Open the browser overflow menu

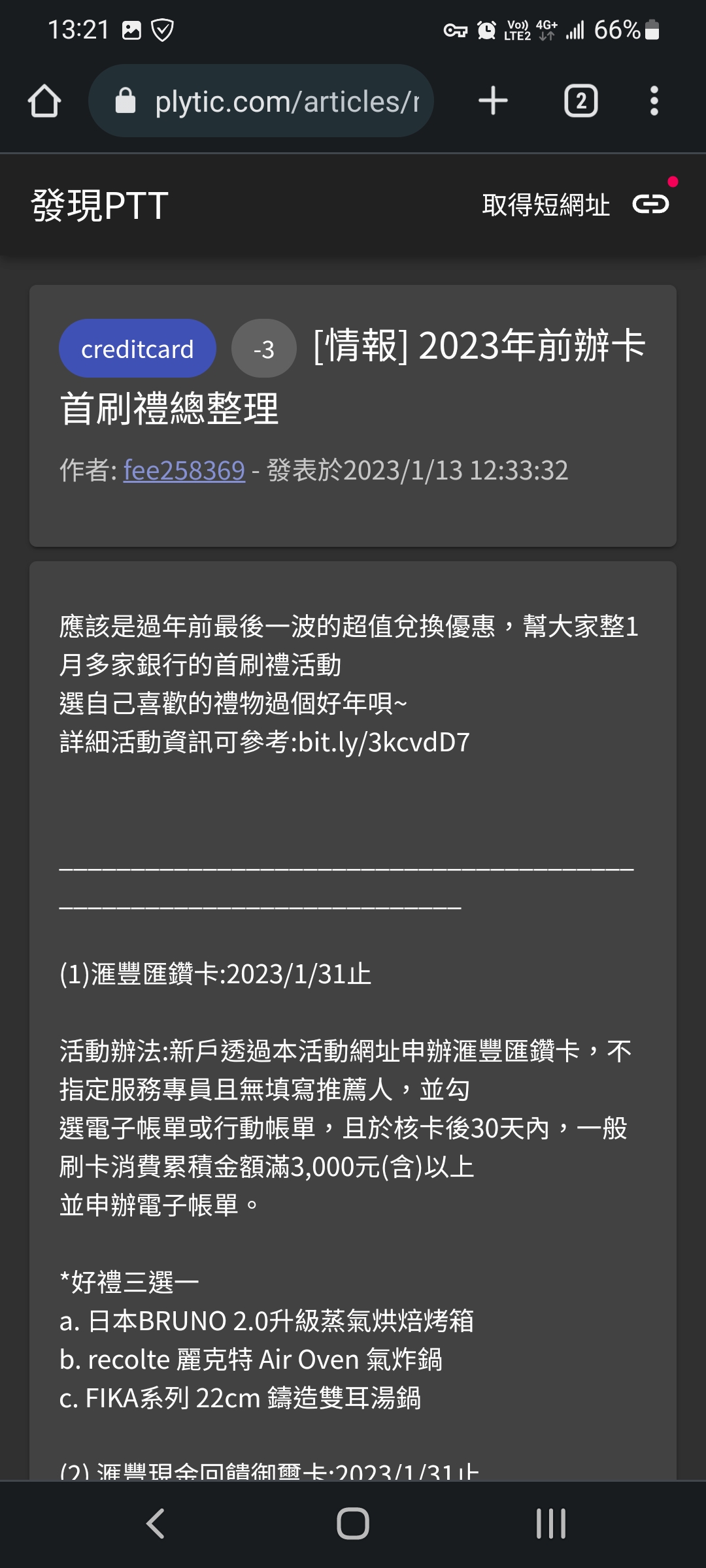[x=654, y=101]
